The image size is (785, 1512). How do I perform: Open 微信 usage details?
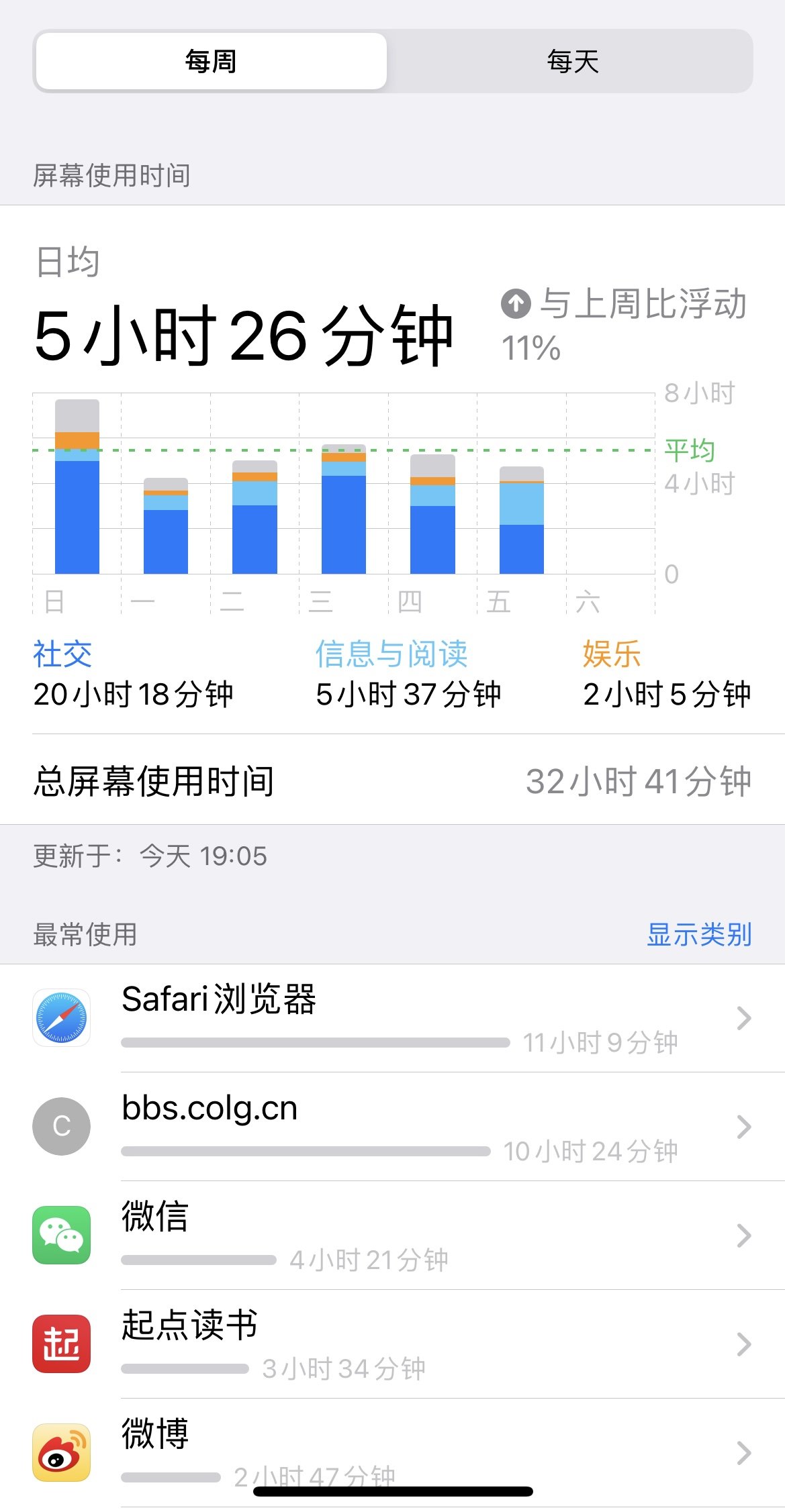pos(392,1235)
